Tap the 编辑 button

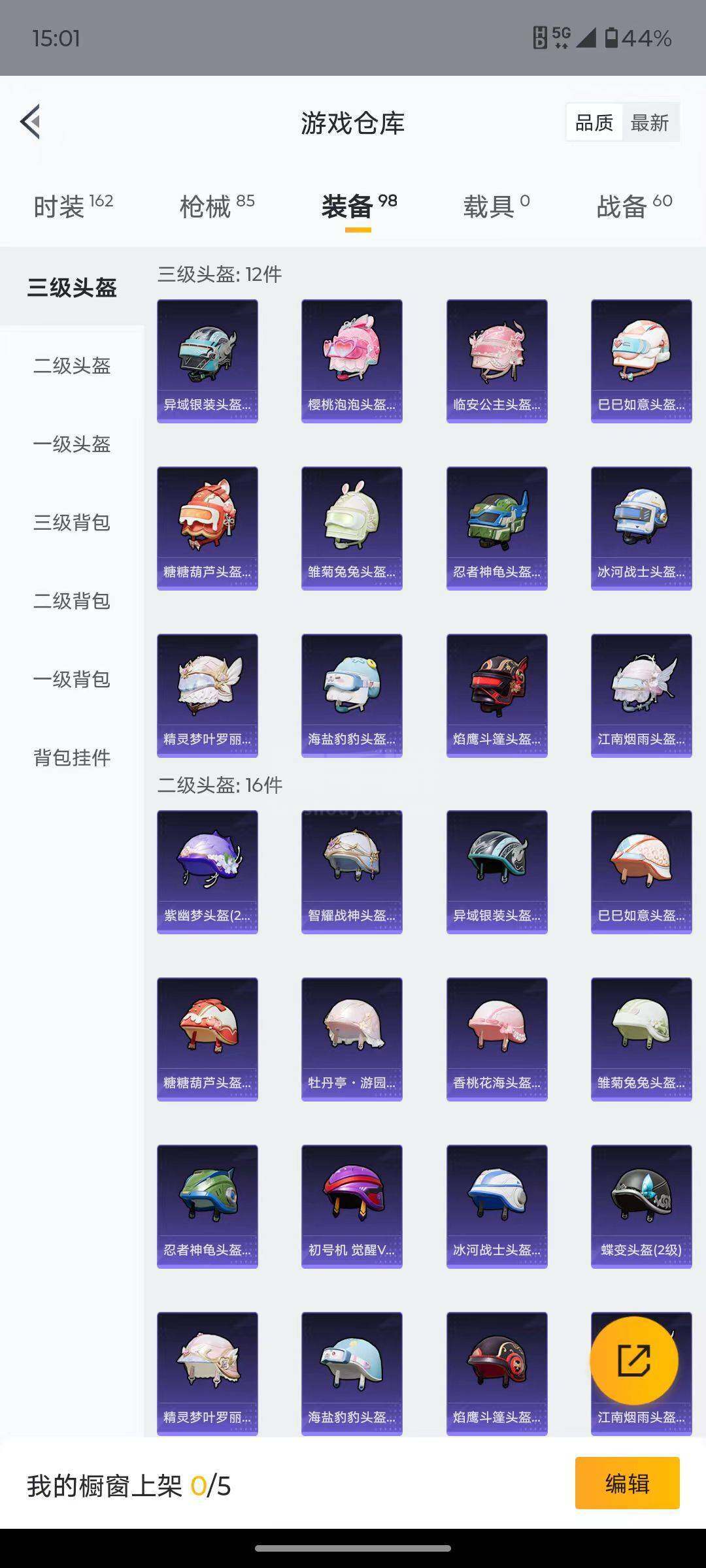[628, 1483]
